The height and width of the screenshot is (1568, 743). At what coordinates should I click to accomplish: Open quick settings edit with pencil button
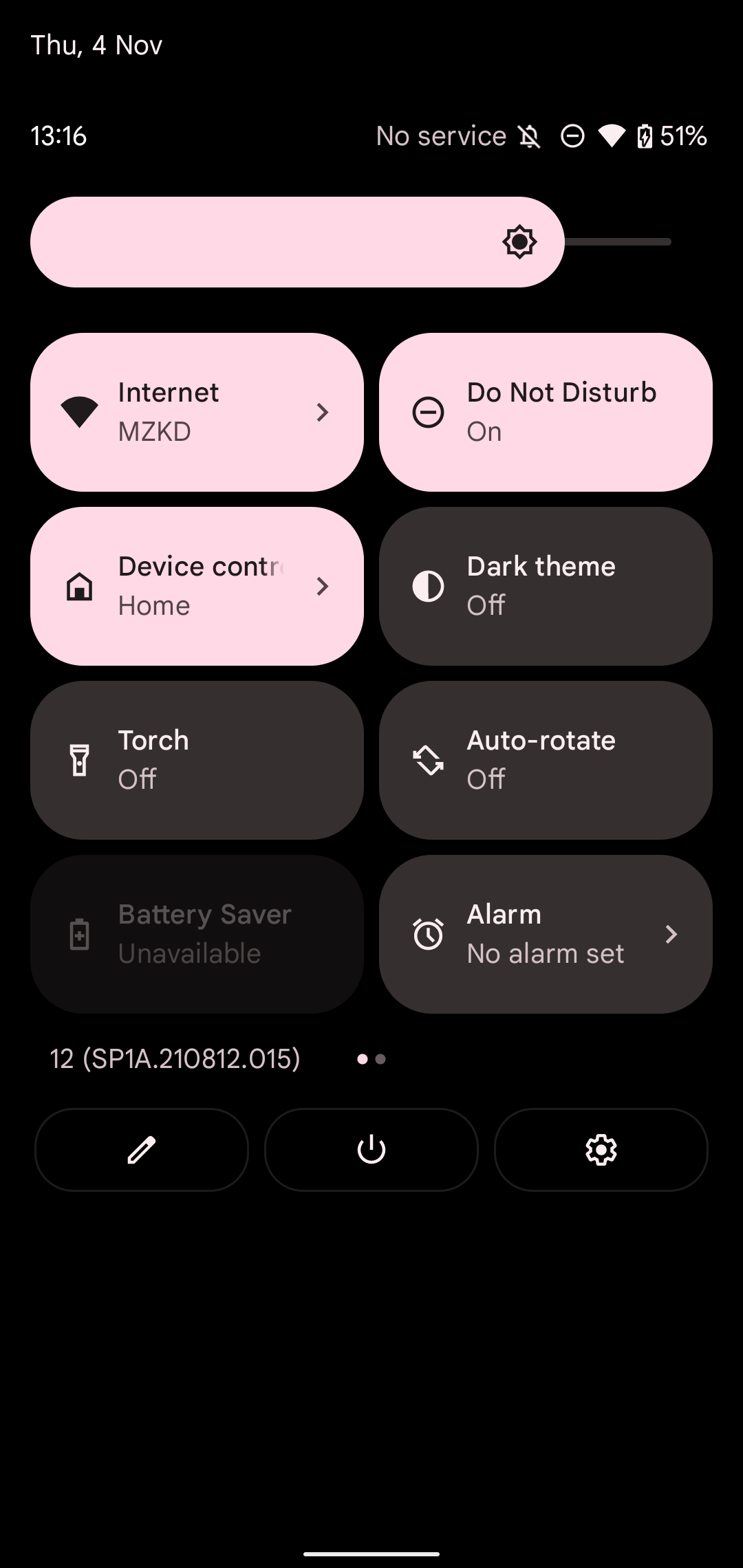click(140, 1149)
